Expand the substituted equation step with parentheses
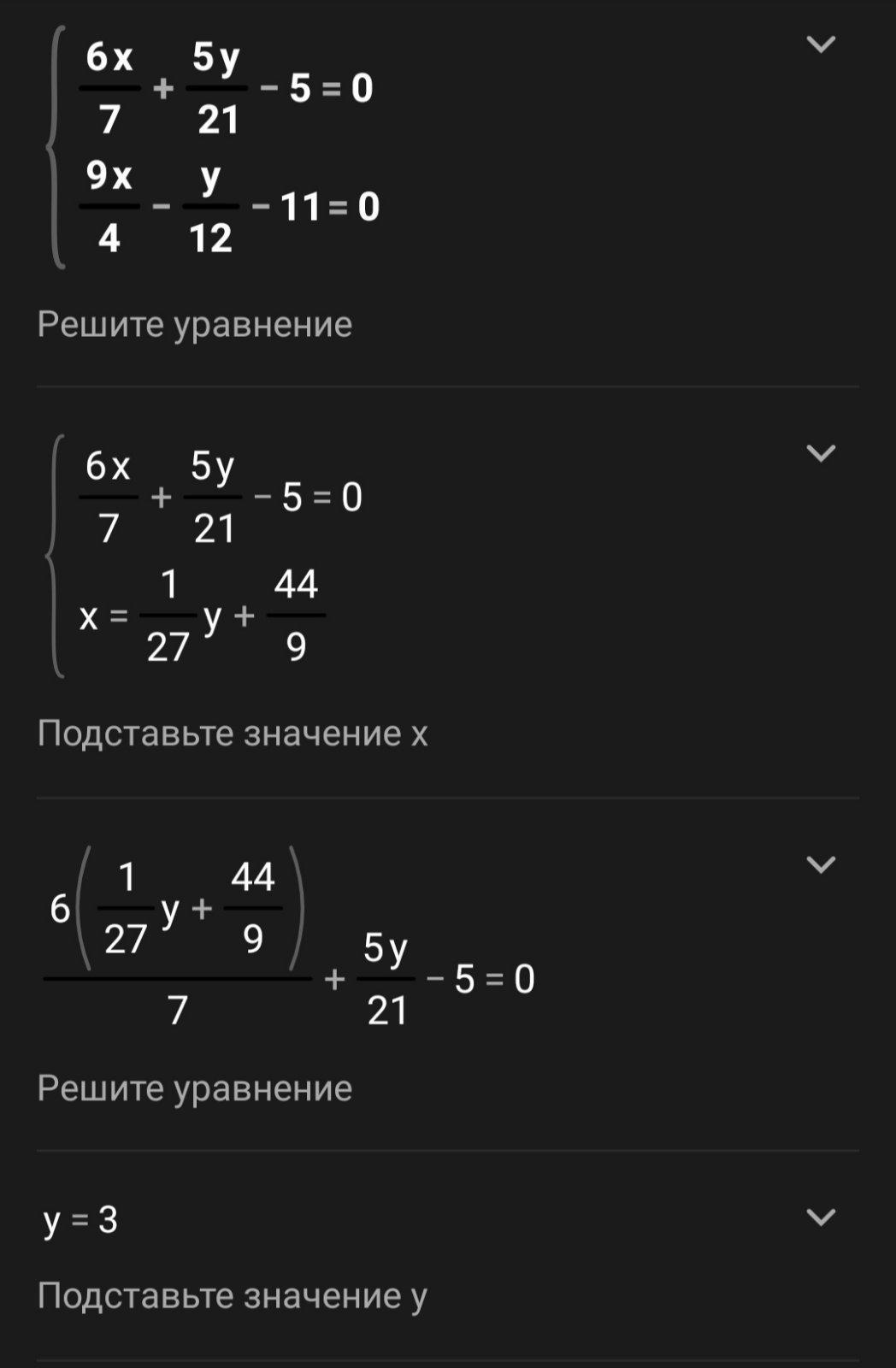Screen dimensions: 896x1368 pos(821,865)
